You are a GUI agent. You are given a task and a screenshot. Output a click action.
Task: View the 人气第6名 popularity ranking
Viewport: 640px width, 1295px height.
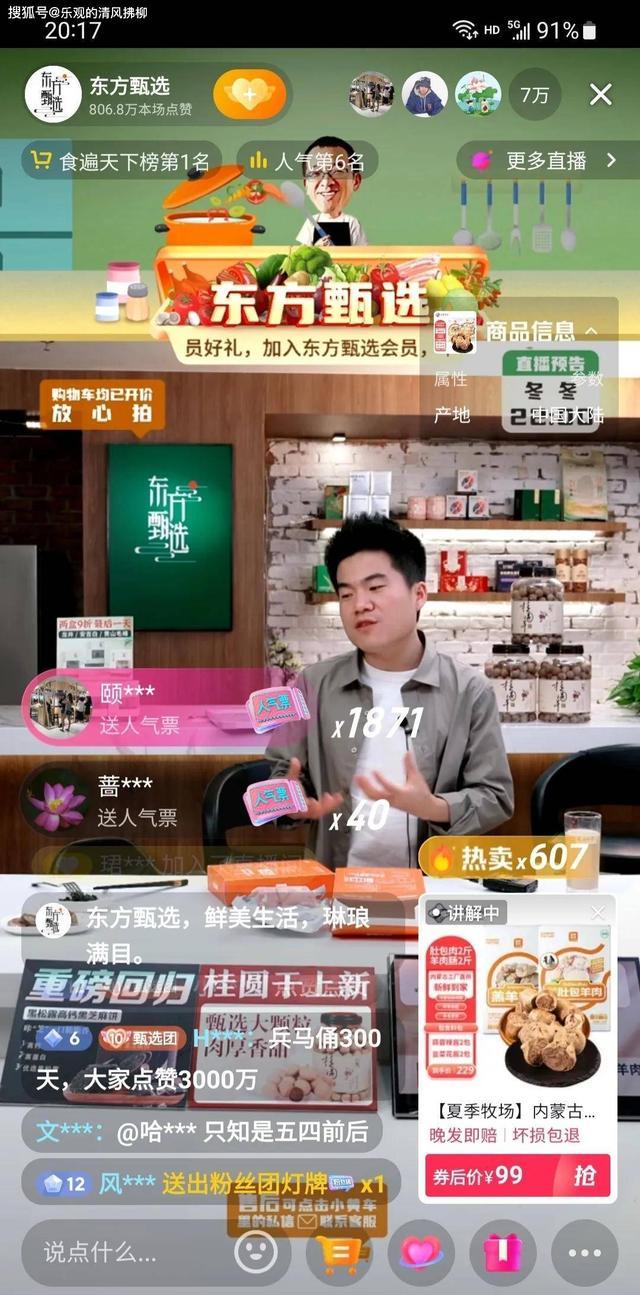tap(306, 161)
